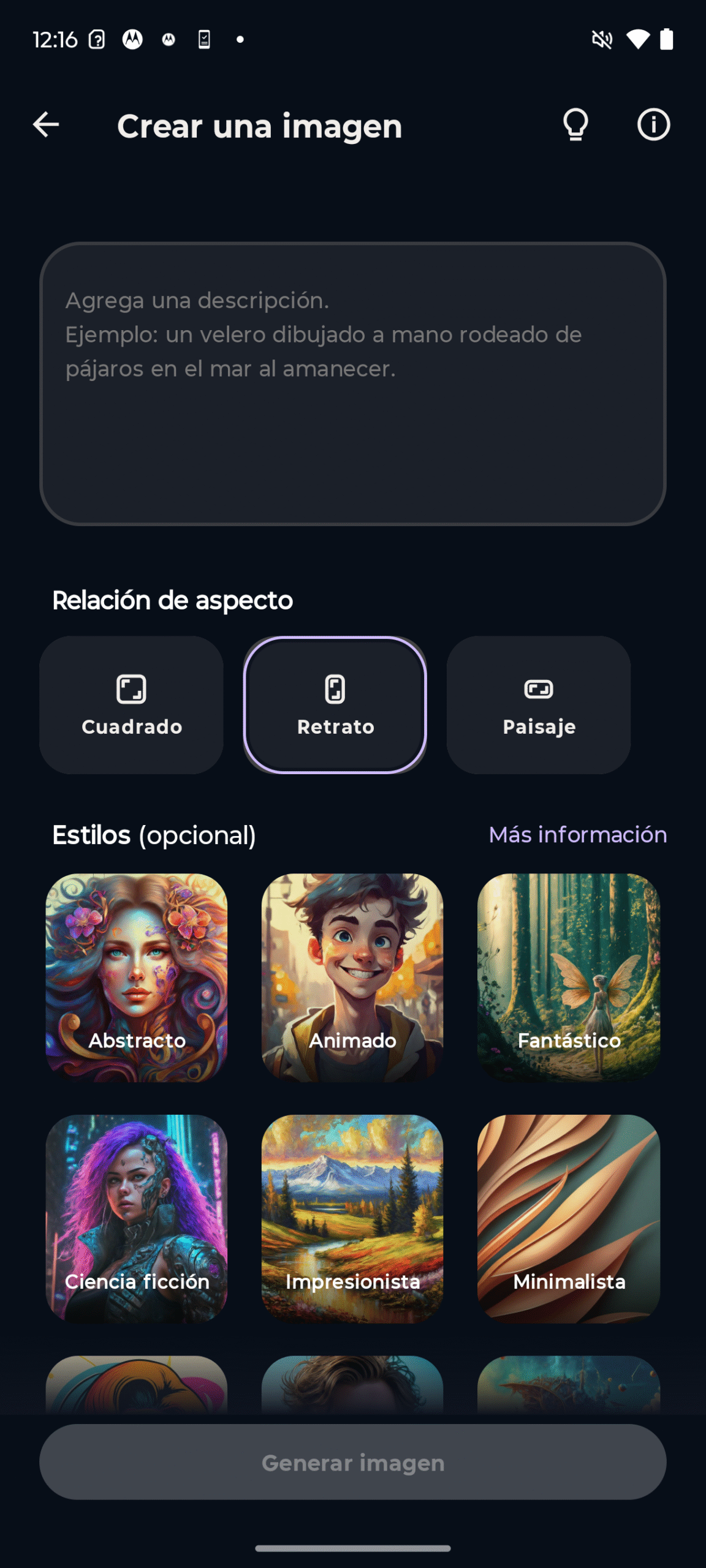706x1568 pixels.
Task: Select the Fantástico style
Action: (x=568, y=977)
